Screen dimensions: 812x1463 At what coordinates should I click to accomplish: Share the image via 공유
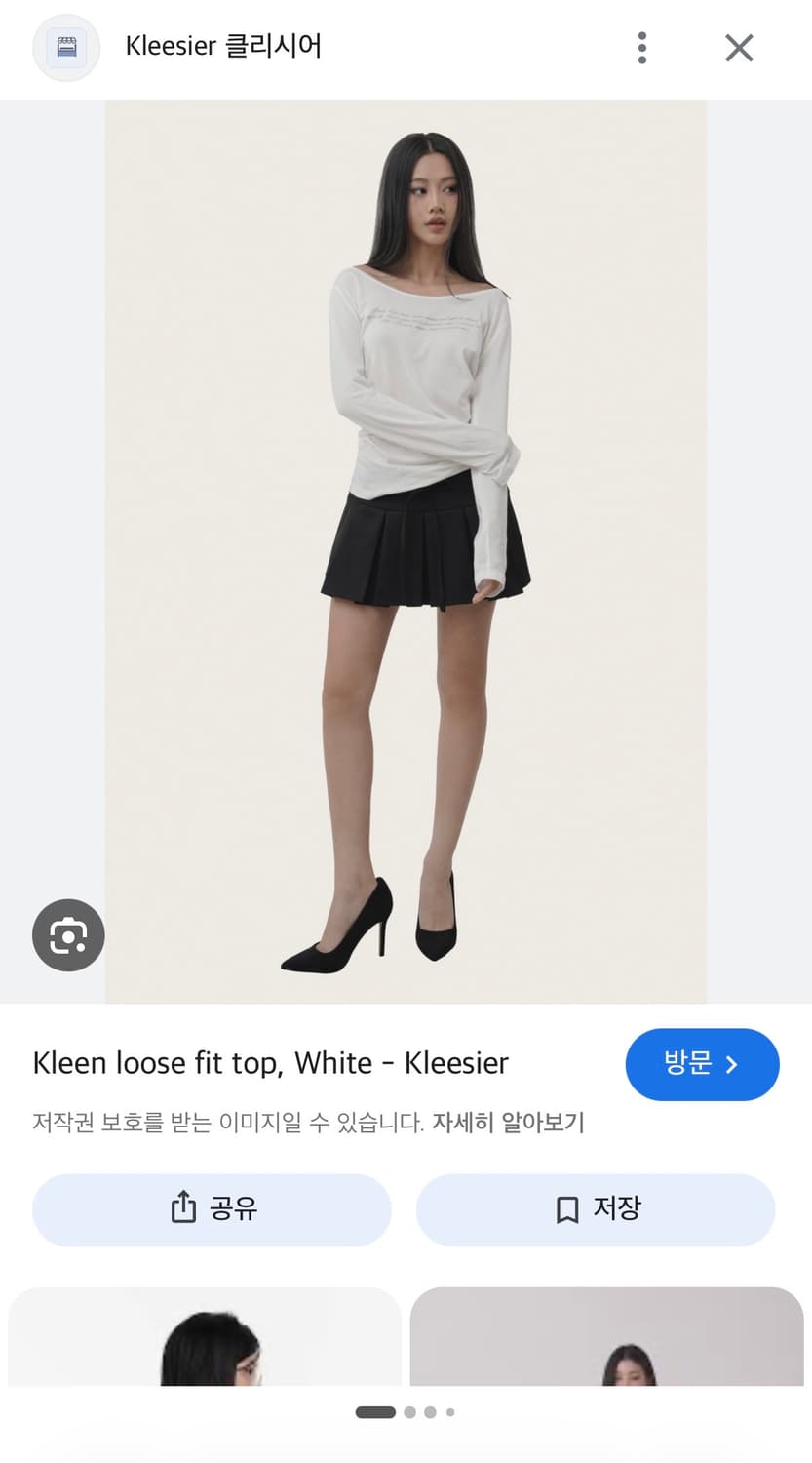[x=211, y=1209]
